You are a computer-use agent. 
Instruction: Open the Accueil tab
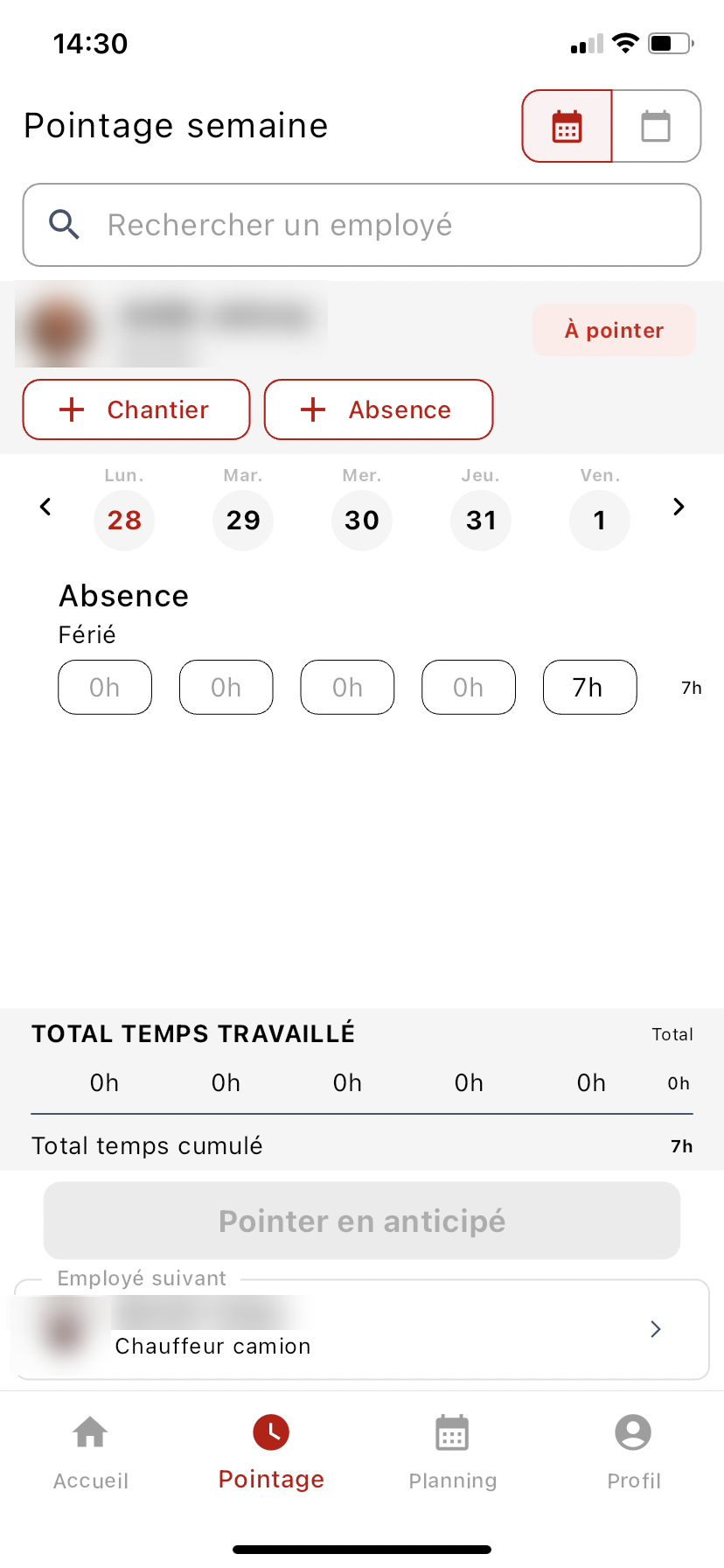click(x=91, y=1452)
